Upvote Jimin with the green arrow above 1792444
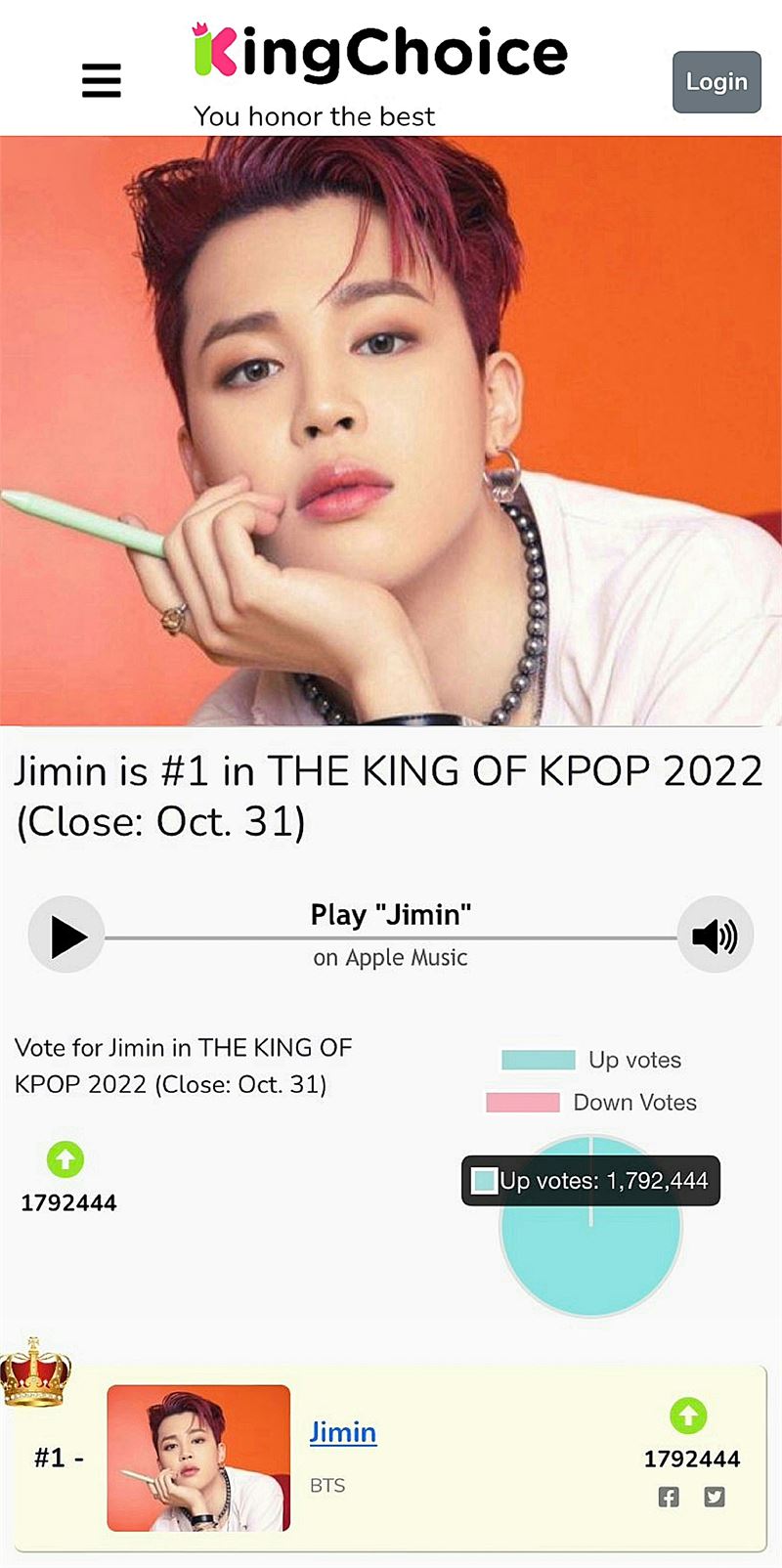This screenshot has width=782, height=1568. click(x=65, y=1159)
